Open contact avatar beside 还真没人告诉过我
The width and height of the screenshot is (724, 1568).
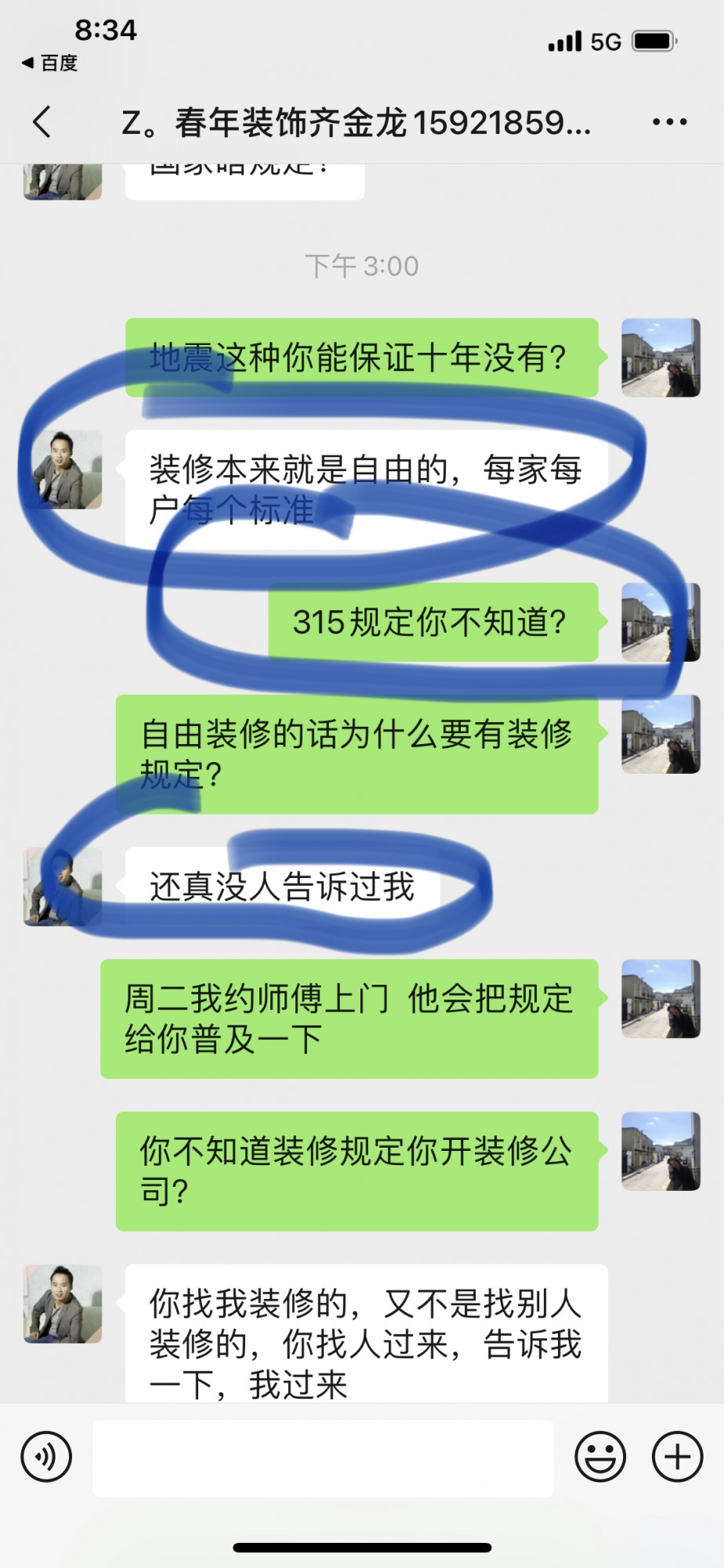(x=63, y=887)
